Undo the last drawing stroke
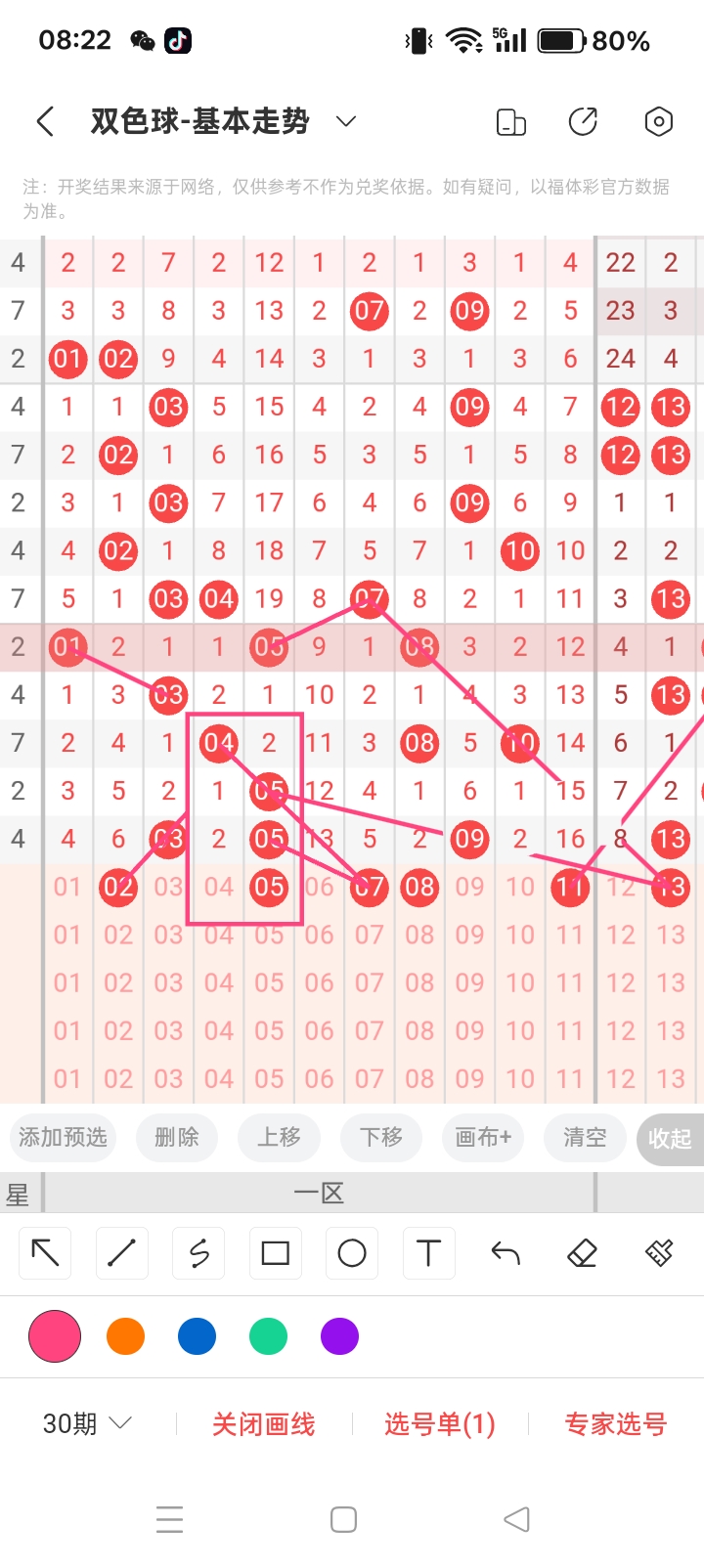 pyautogui.click(x=506, y=1253)
